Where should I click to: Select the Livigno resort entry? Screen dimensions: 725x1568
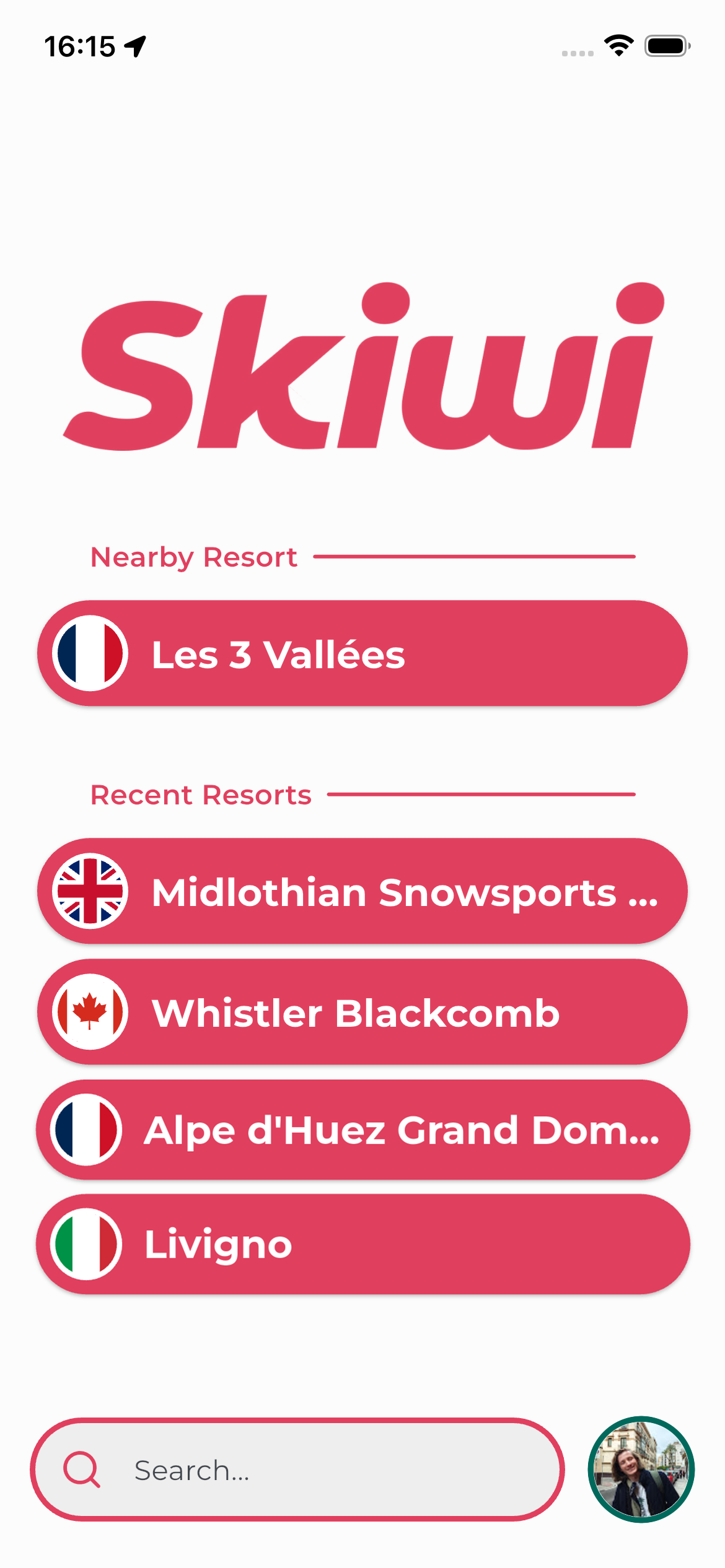point(362,1245)
